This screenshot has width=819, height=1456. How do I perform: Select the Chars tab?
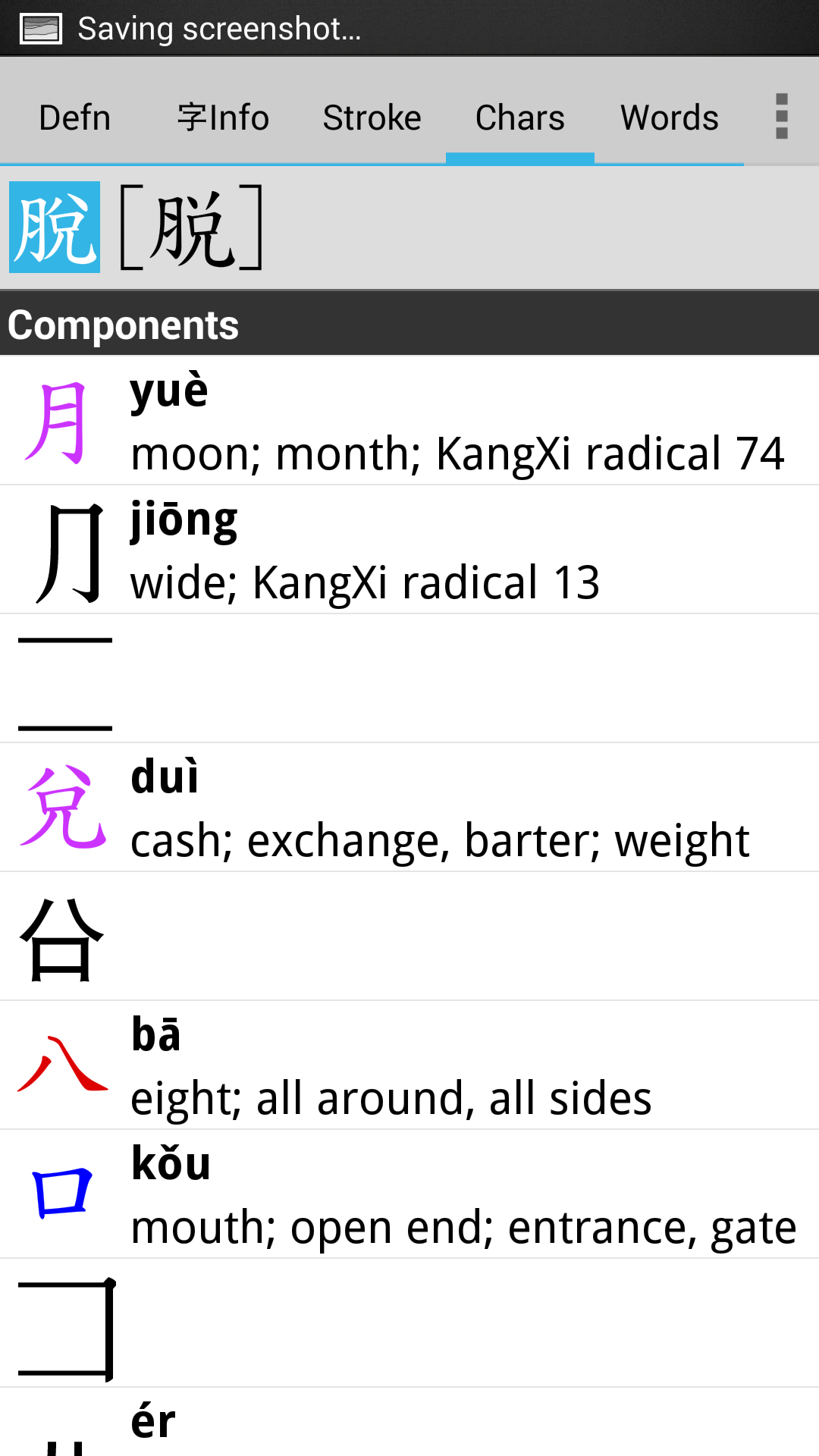tap(520, 118)
